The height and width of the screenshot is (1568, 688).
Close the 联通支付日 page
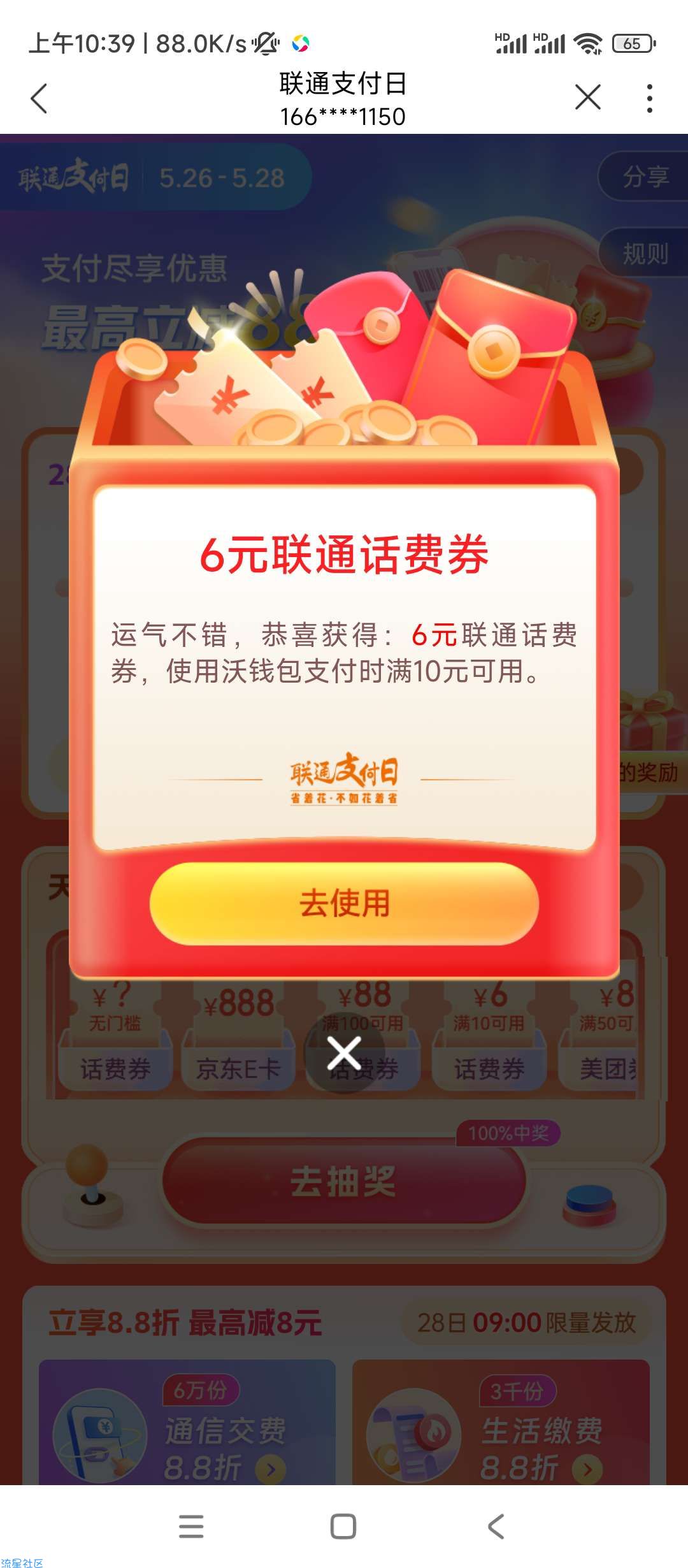click(x=587, y=98)
